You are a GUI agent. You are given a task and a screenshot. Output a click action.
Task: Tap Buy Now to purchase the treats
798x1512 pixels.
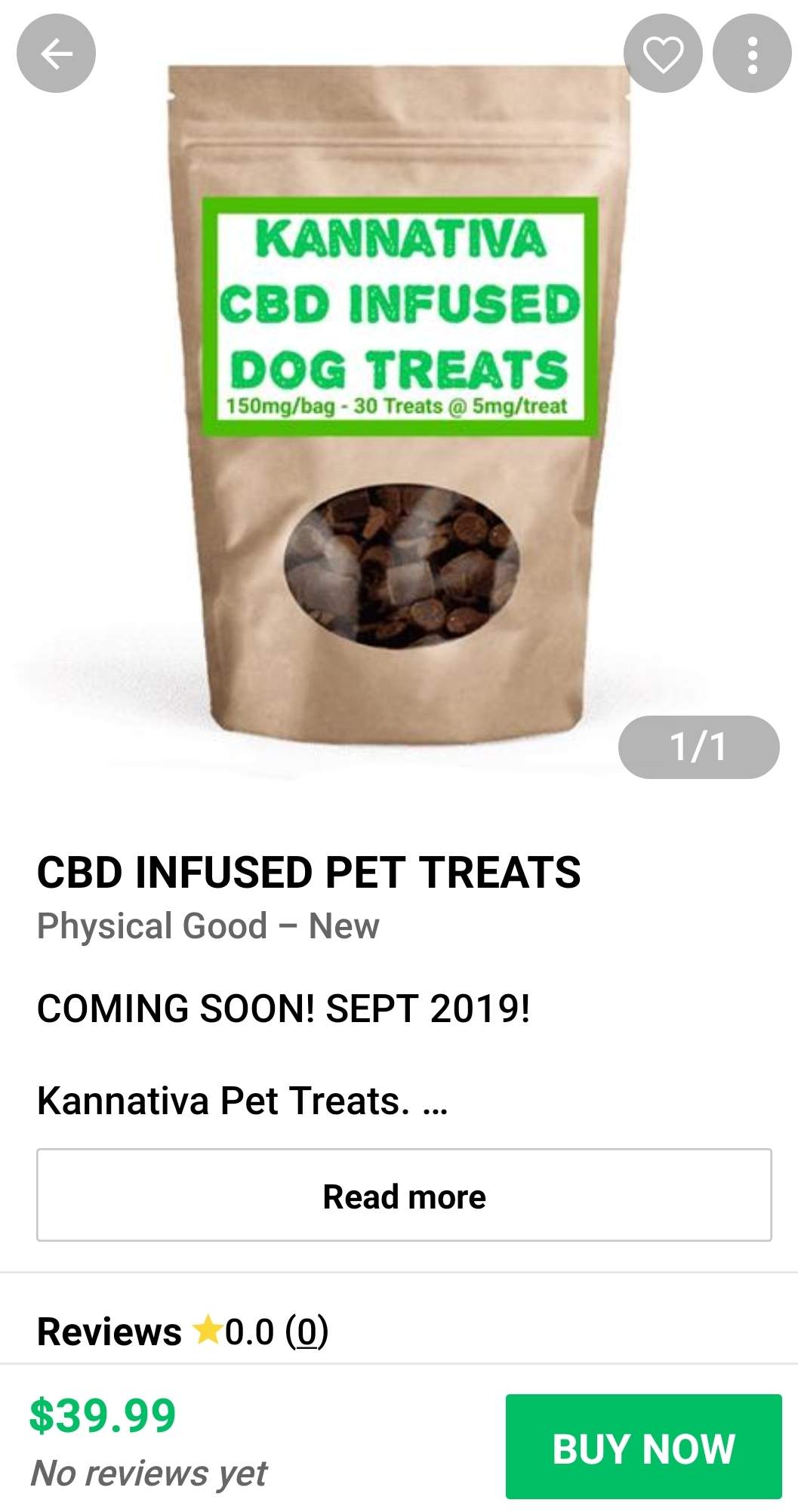pos(643,1448)
